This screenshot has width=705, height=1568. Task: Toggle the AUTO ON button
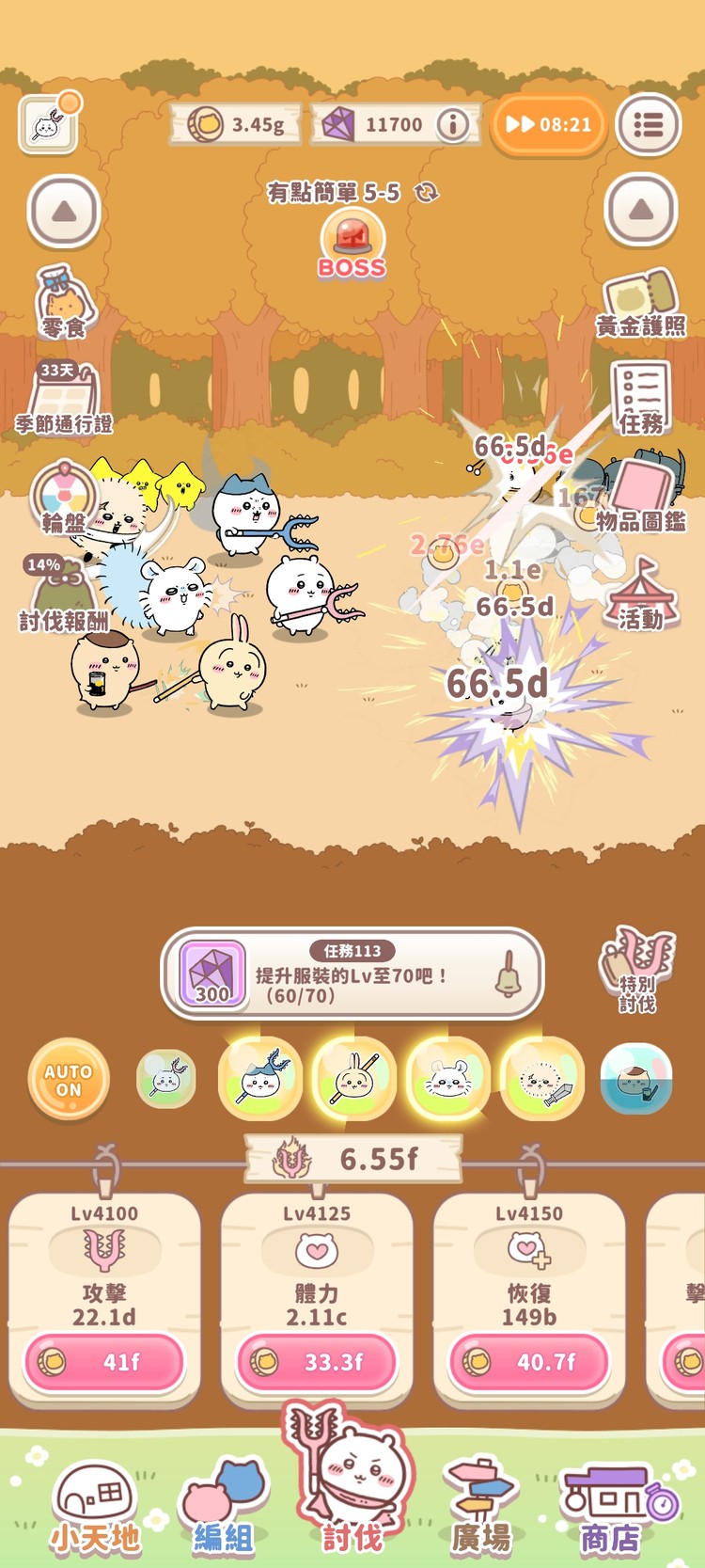69,1080
